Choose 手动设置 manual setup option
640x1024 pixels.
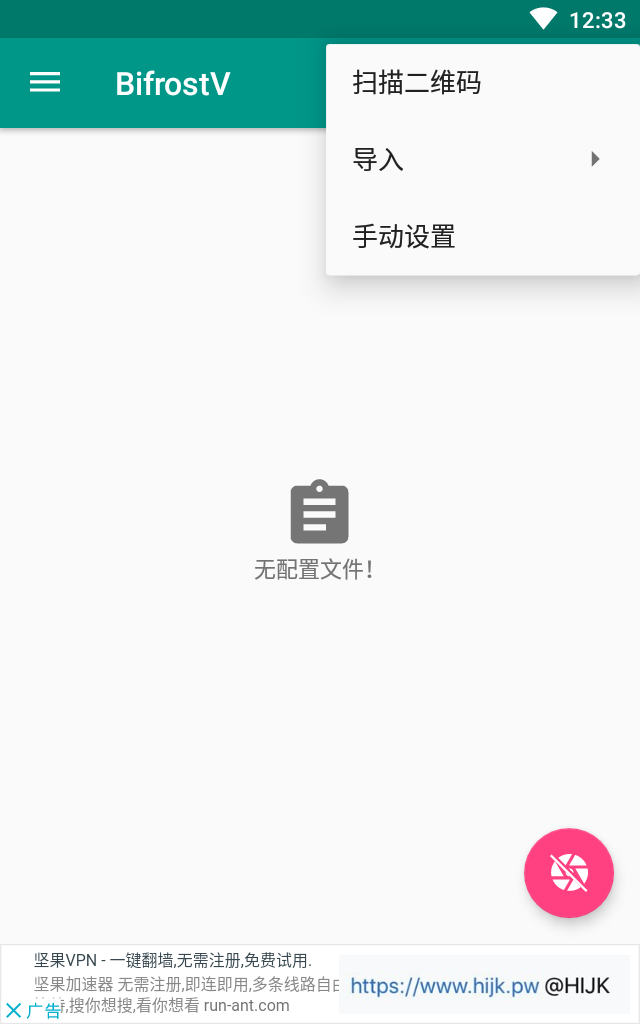pos(404,237)
